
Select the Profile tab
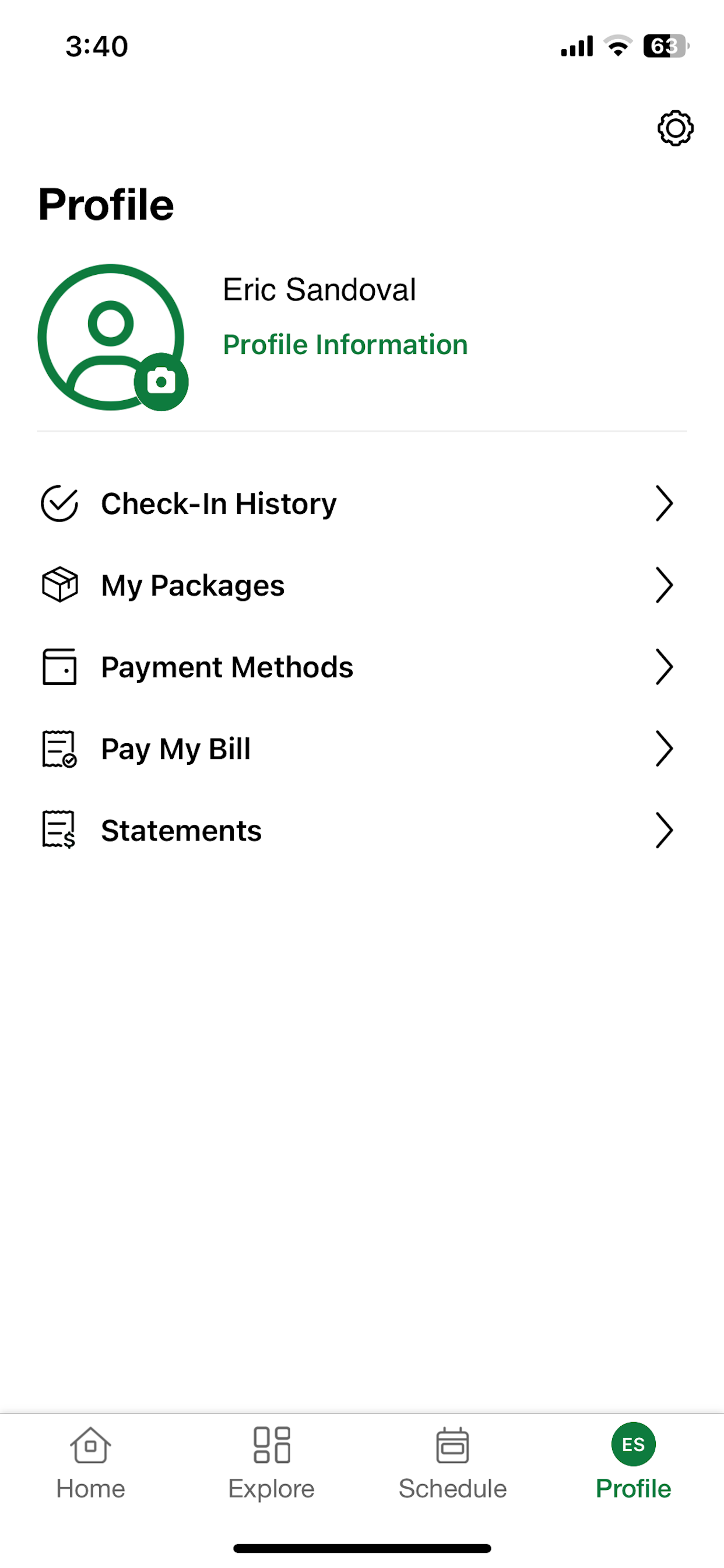pyautogui.click(x=633, y=1462)
